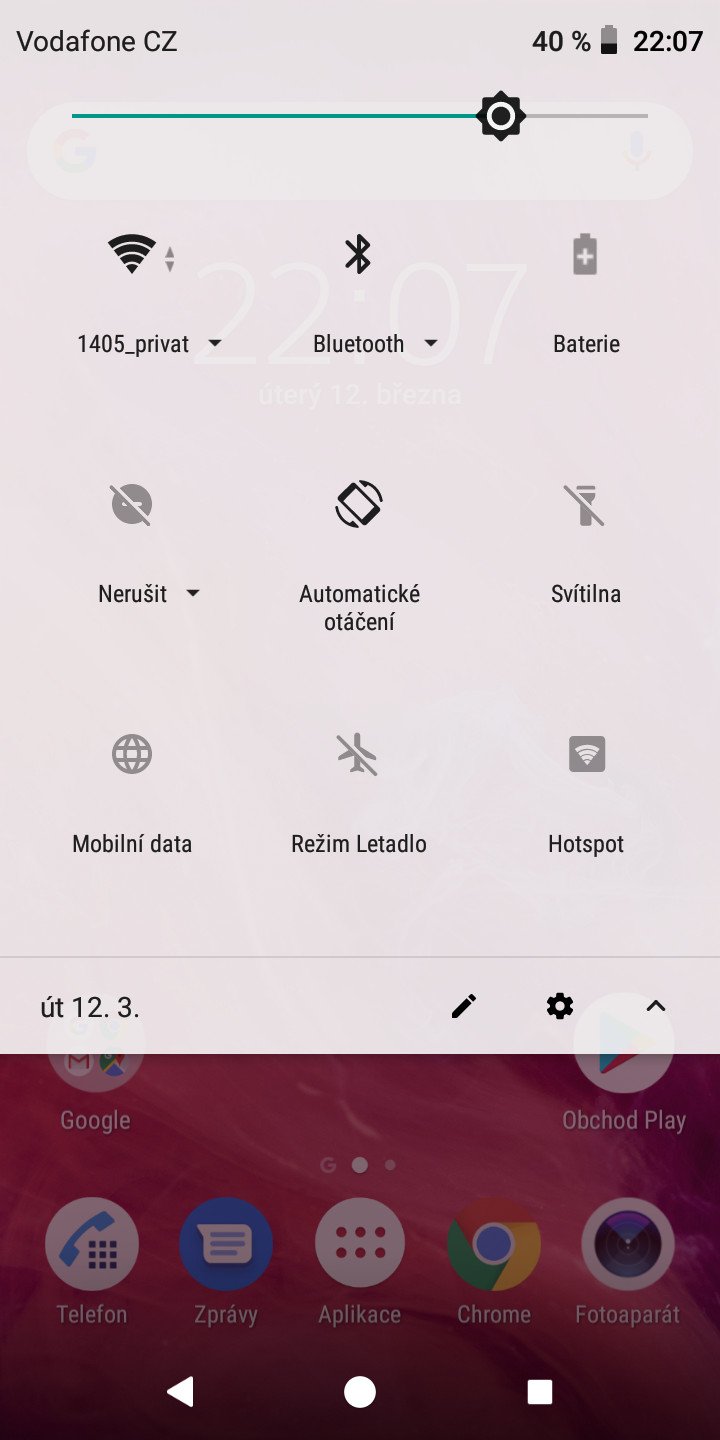
Task: Turn on the Svítilna flashlight
Action: click(x=585, y=504)
